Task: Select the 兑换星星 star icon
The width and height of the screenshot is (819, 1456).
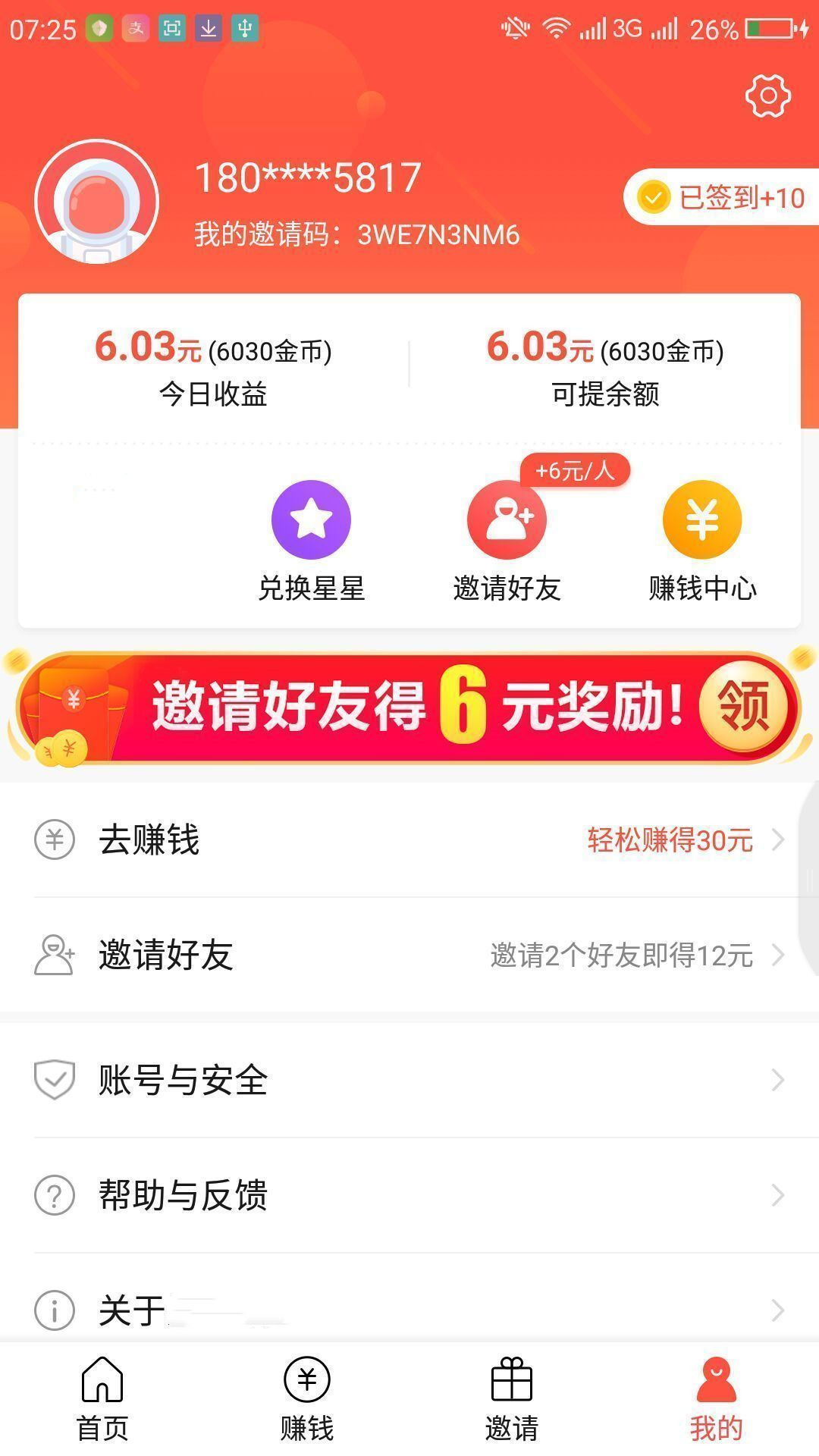Action: pyautogui.click(x=309, y=519)
